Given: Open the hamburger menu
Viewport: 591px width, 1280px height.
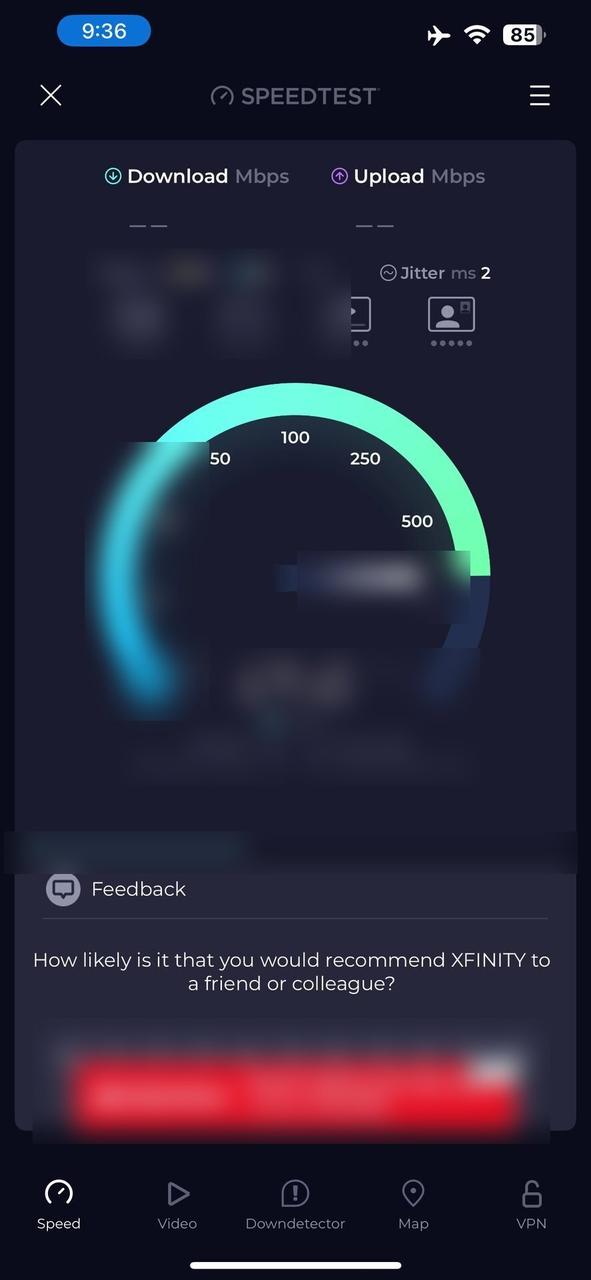Looking at the screenshot, I should coord(540,95).
